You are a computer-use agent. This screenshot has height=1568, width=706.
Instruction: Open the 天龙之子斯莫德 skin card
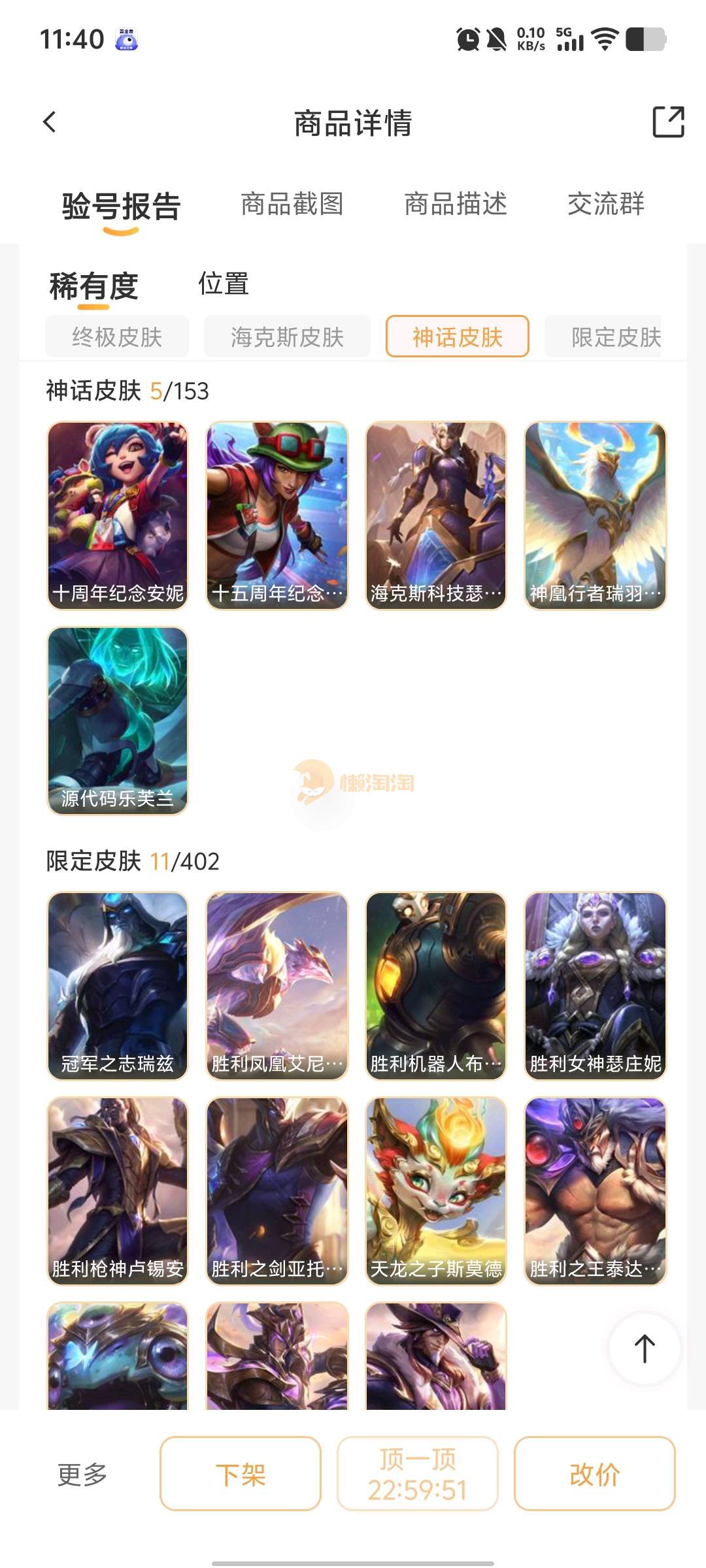point(436,1191)
